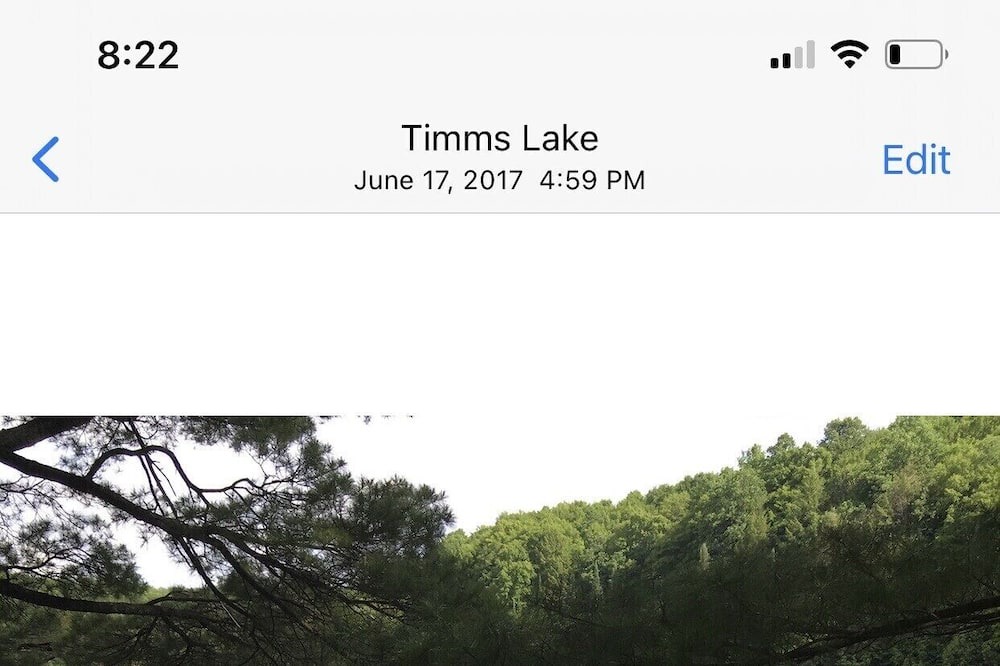The height and width of the screenshot is (666, 1000).
Task: Go back using the blue arrow
Action: 46,160
